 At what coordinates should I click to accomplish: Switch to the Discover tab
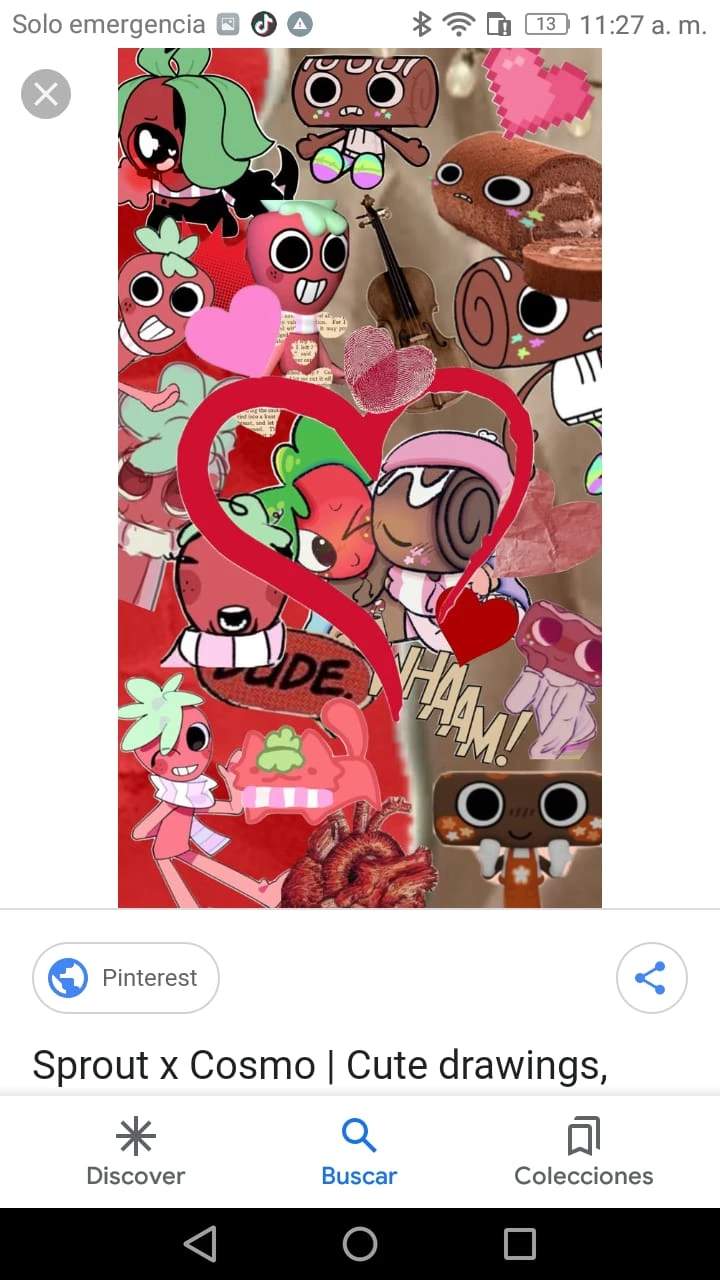point(136,1152)
